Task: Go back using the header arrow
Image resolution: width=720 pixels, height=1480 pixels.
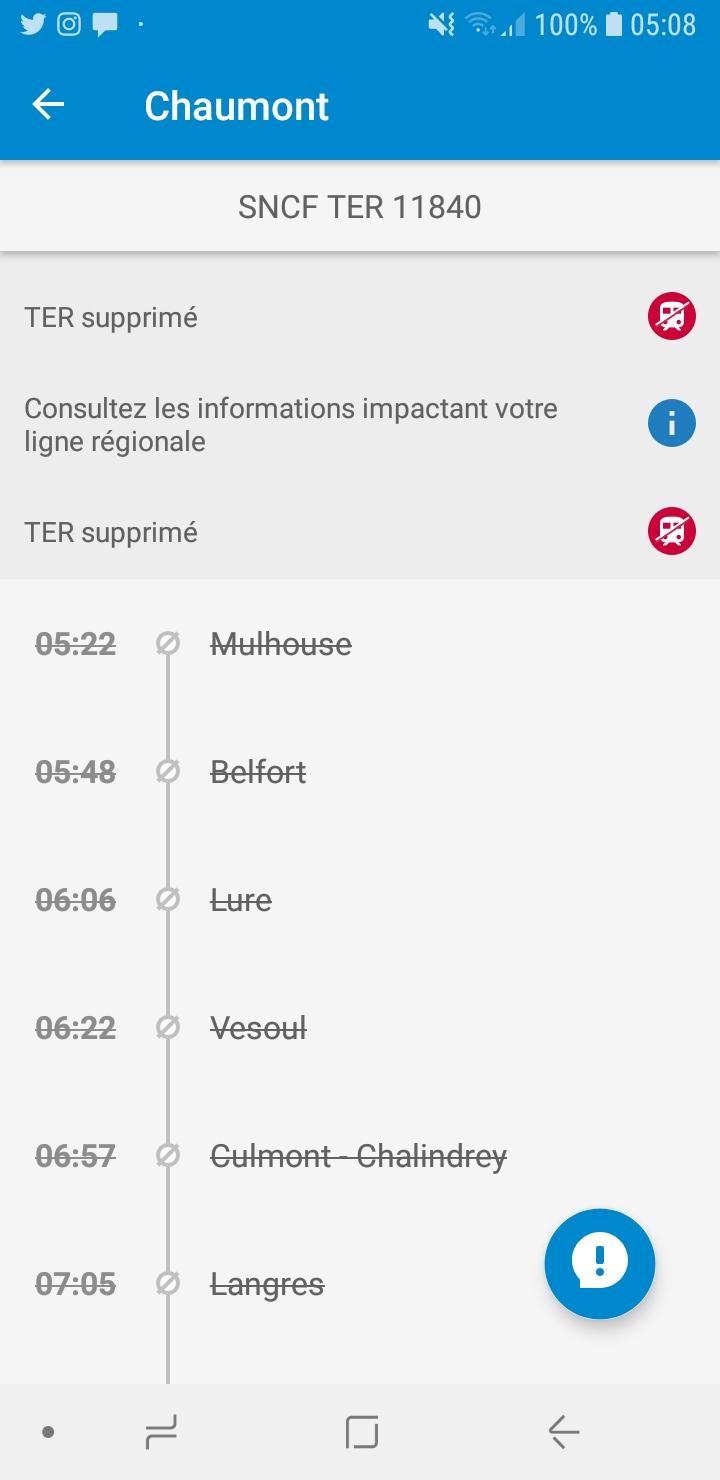Action: point(48,105)
